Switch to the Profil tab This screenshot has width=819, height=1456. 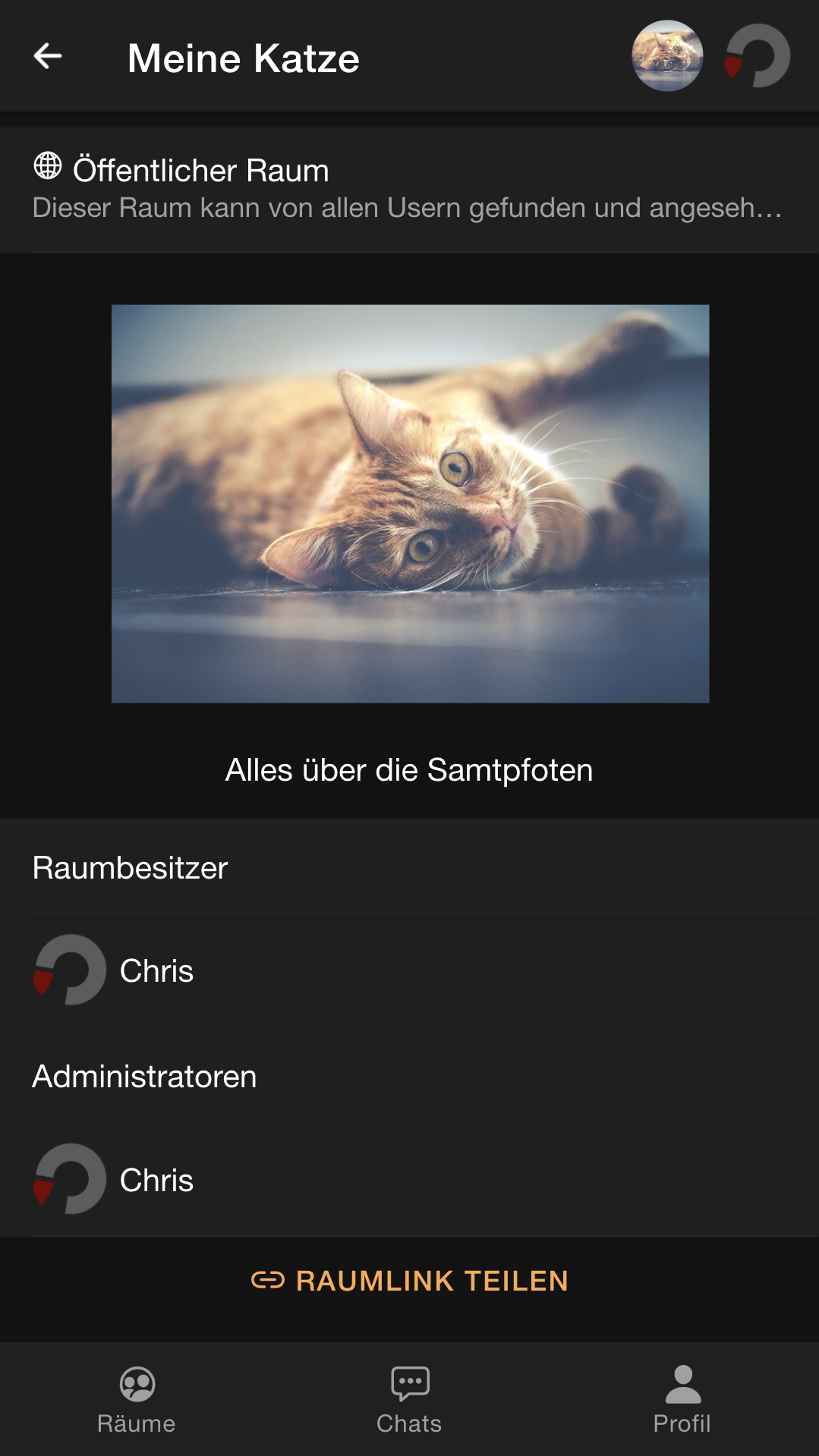click(682, 1400)
